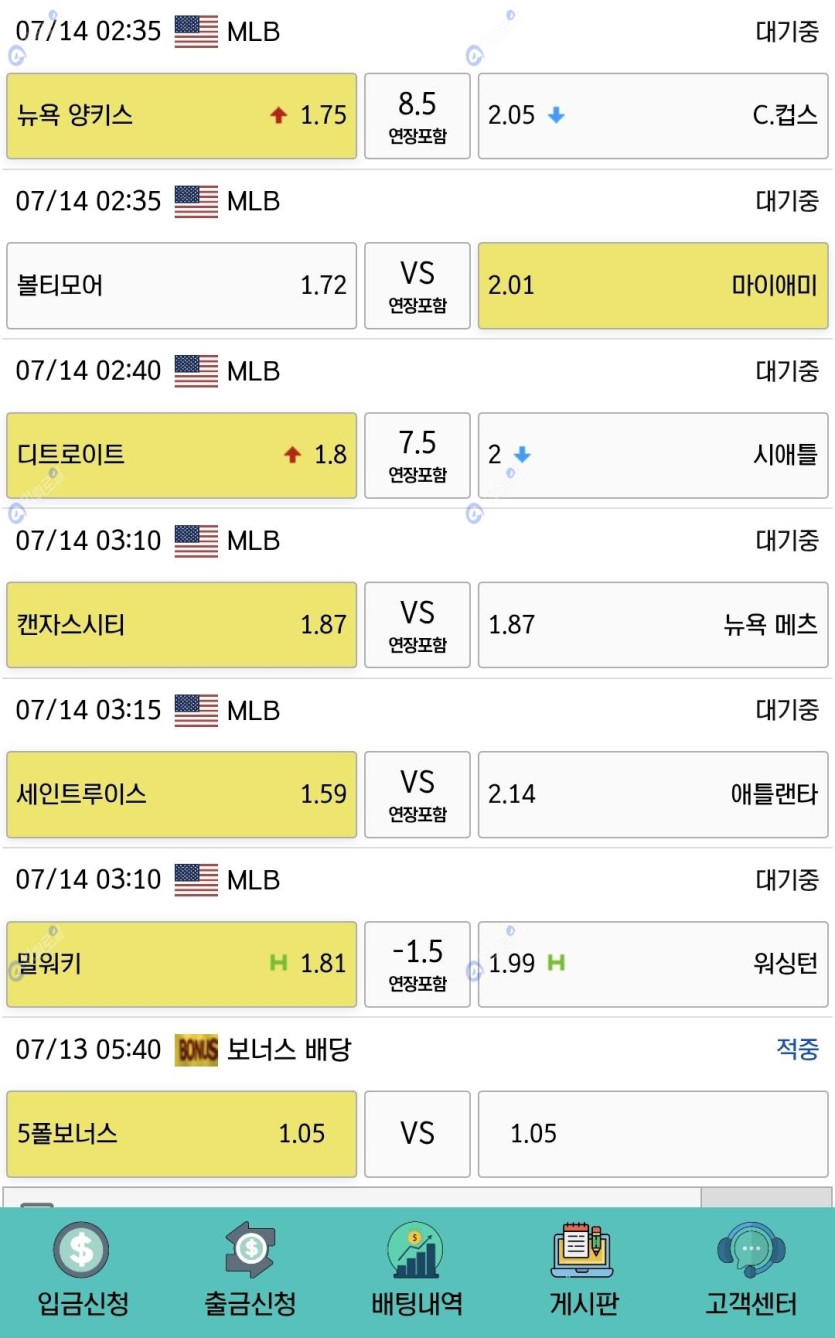Select 세인트루이스 at 1.59 odds
Screen dimensions: 835x1338
182,795
